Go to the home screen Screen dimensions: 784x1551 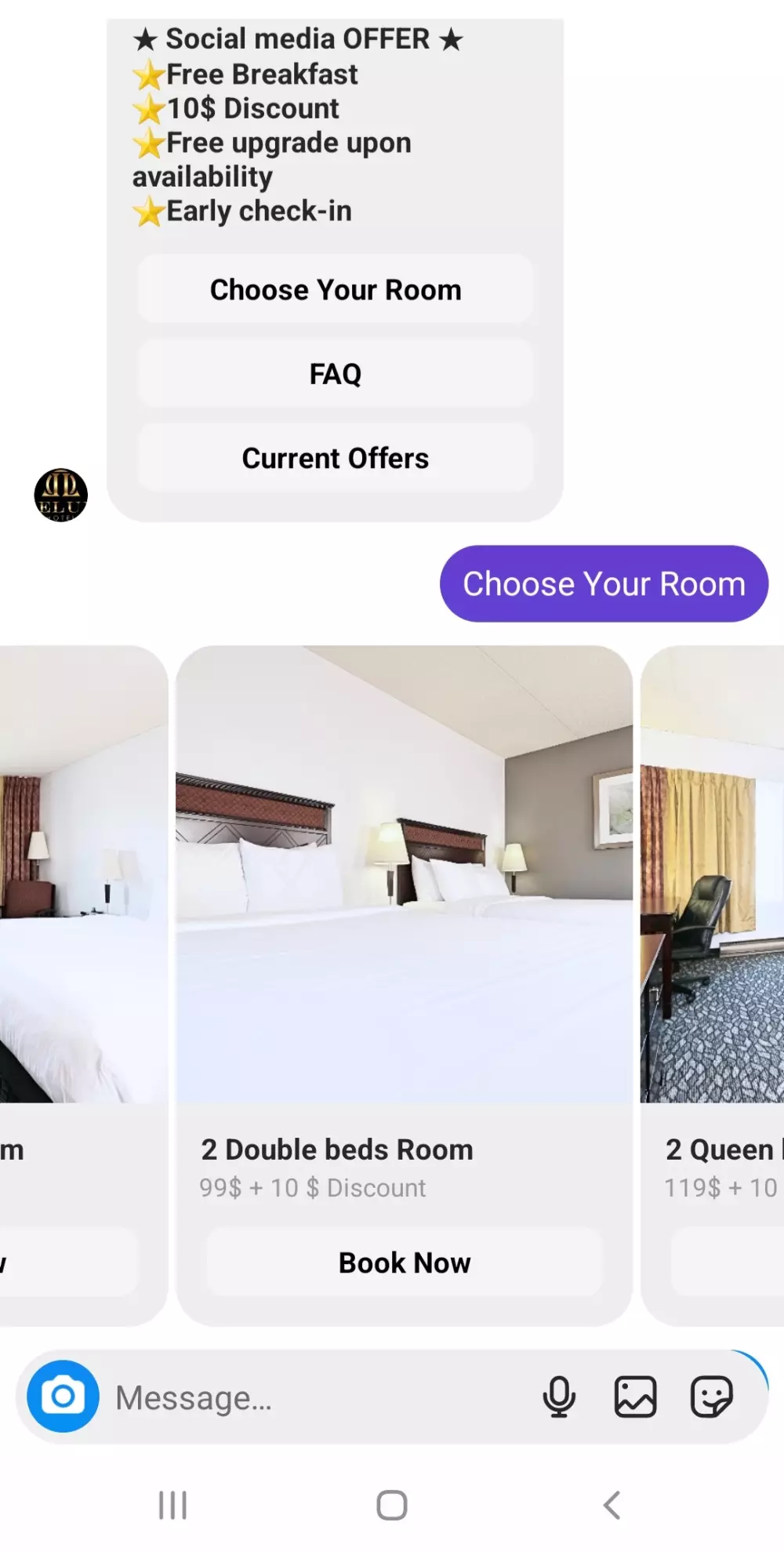392,1505
